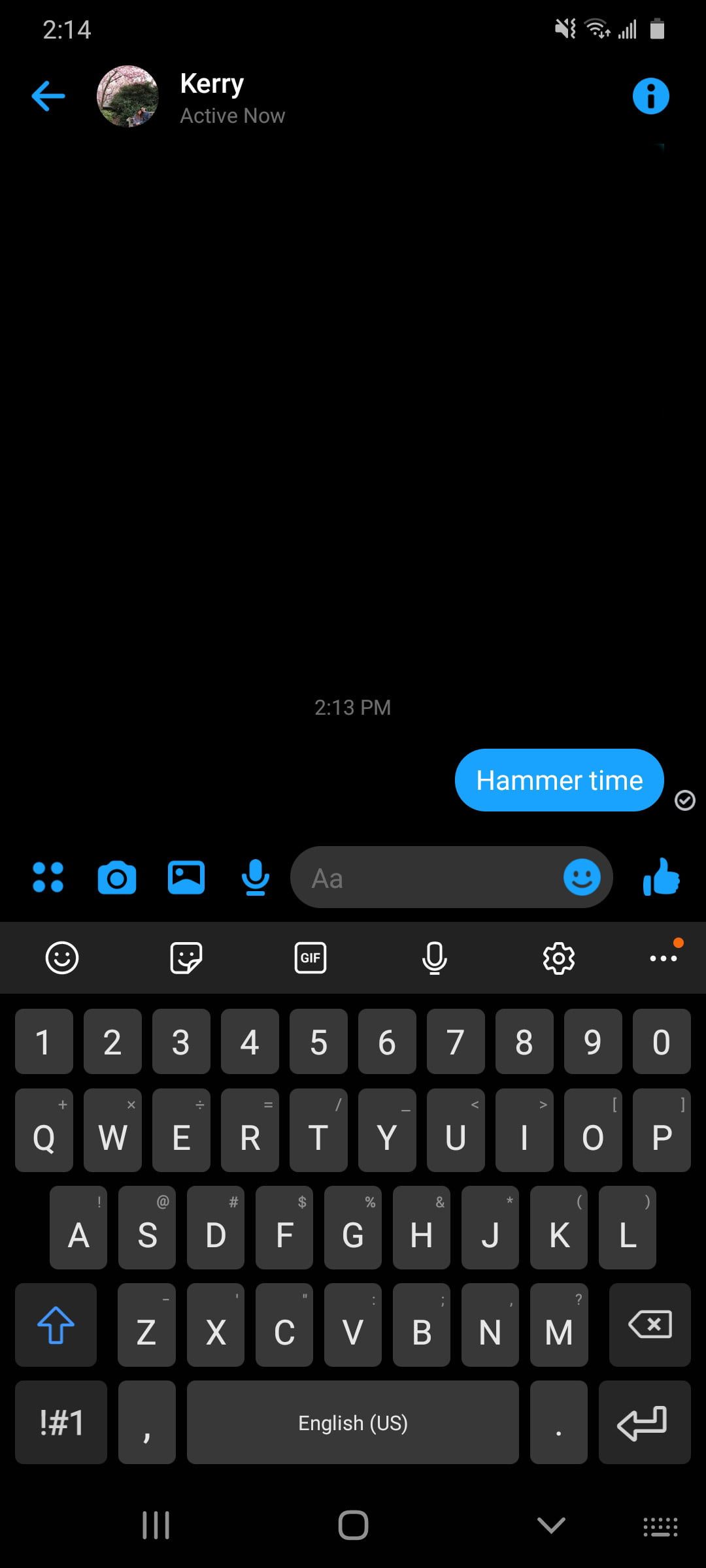Hide the keyboard with the down arrow
This screenshot has width=706, height=1568.
[x=551, y=1526]
